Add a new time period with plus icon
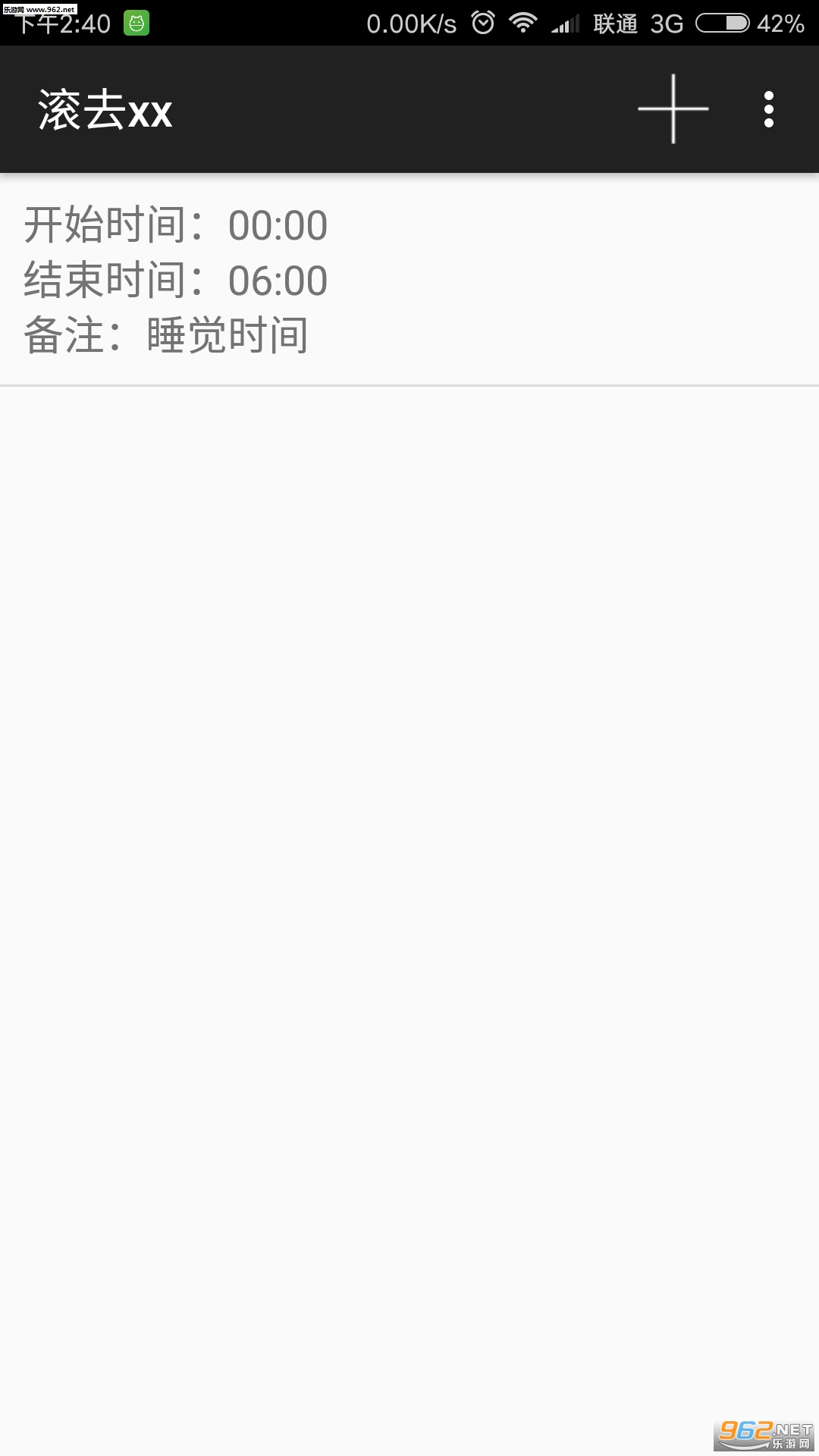This screenshot has height=1456, width=819. pos(673,109)
